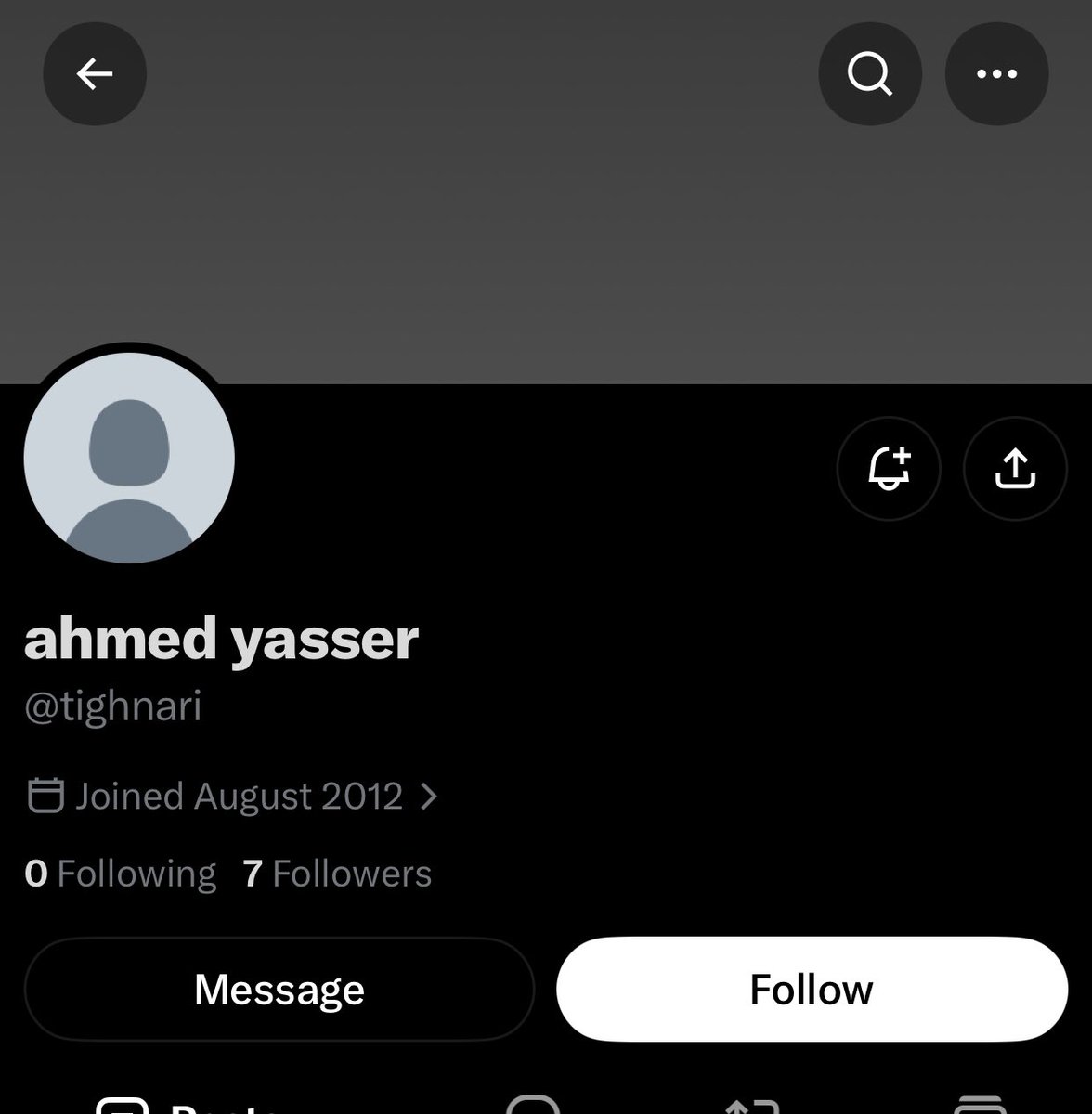Follow @tighnari
The image size is (1092, 1114).
pyautogui.click(x=812, y=989)
